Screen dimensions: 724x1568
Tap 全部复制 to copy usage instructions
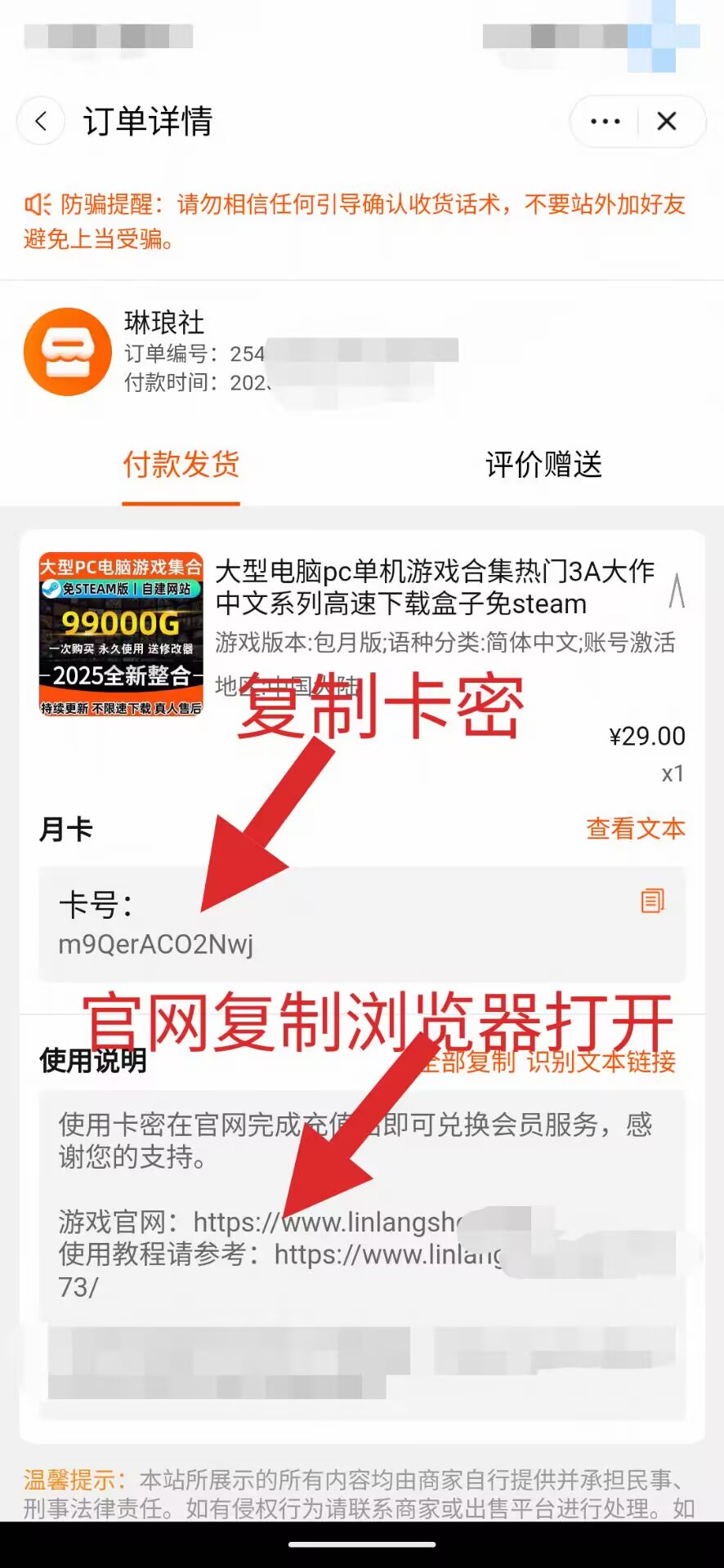[x=474, y=1062]
